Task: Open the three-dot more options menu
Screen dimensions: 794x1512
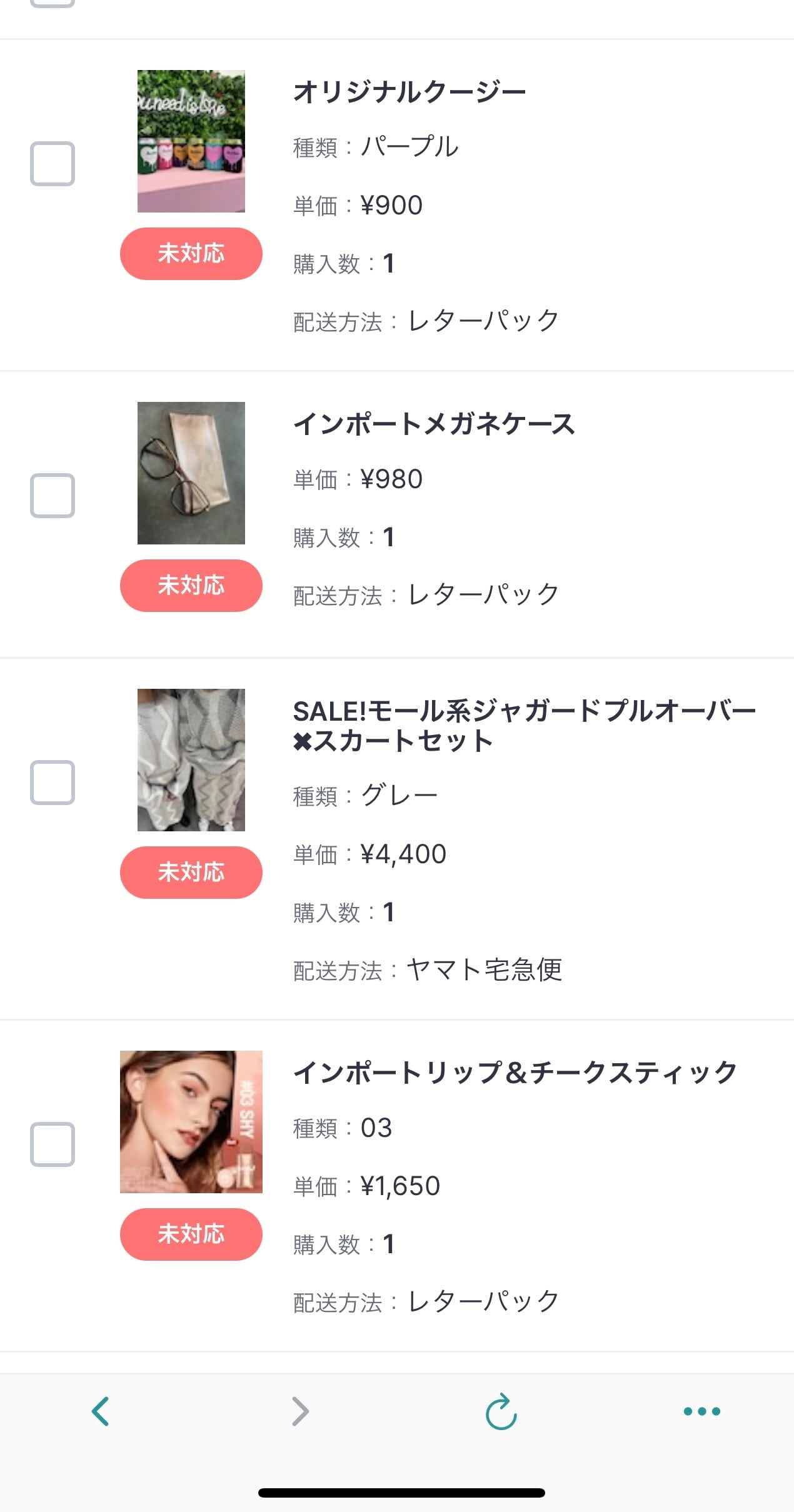Action: 701,1411
